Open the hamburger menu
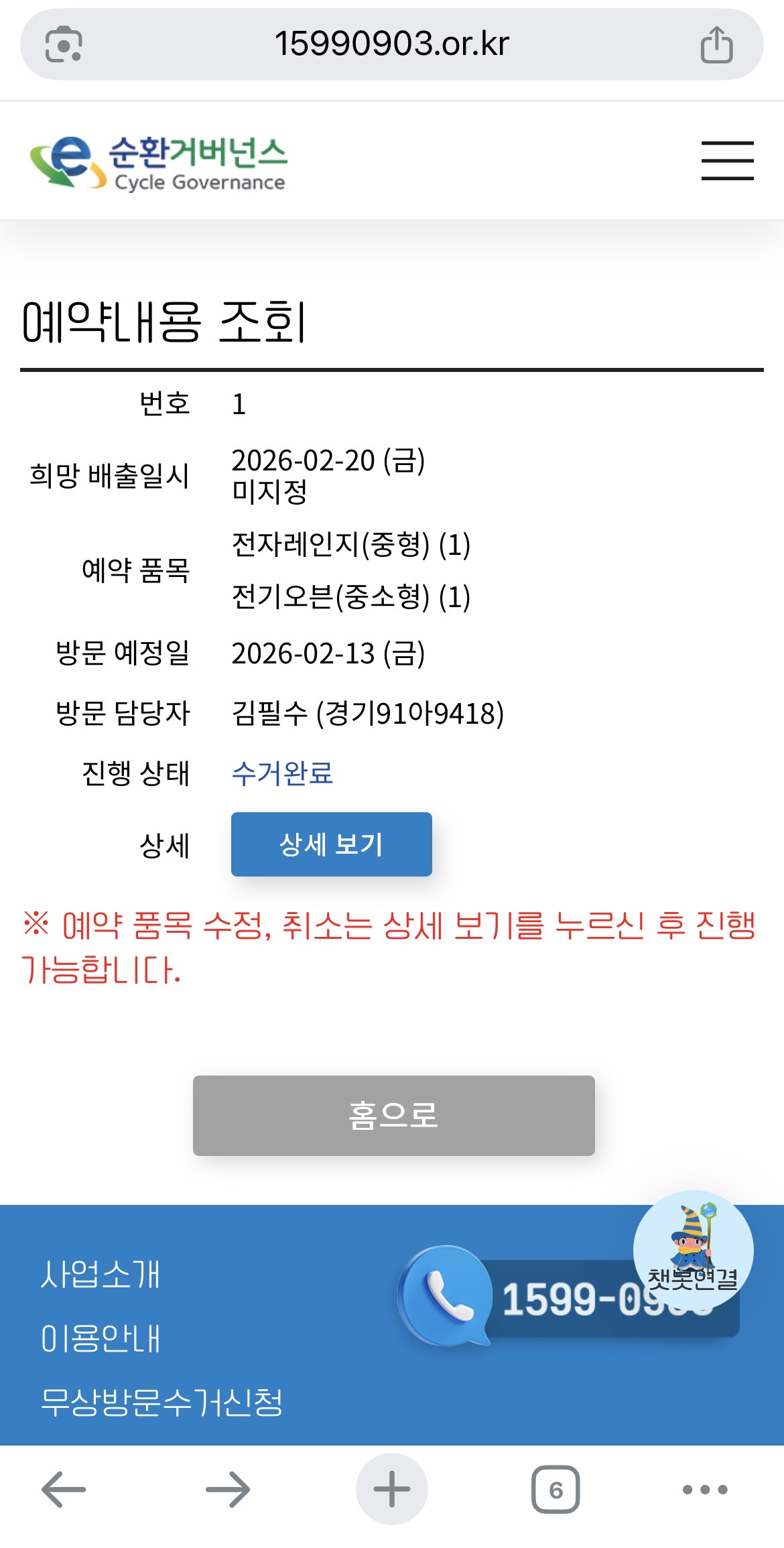This screenshot has height=1548, width=784. (728, 160)
